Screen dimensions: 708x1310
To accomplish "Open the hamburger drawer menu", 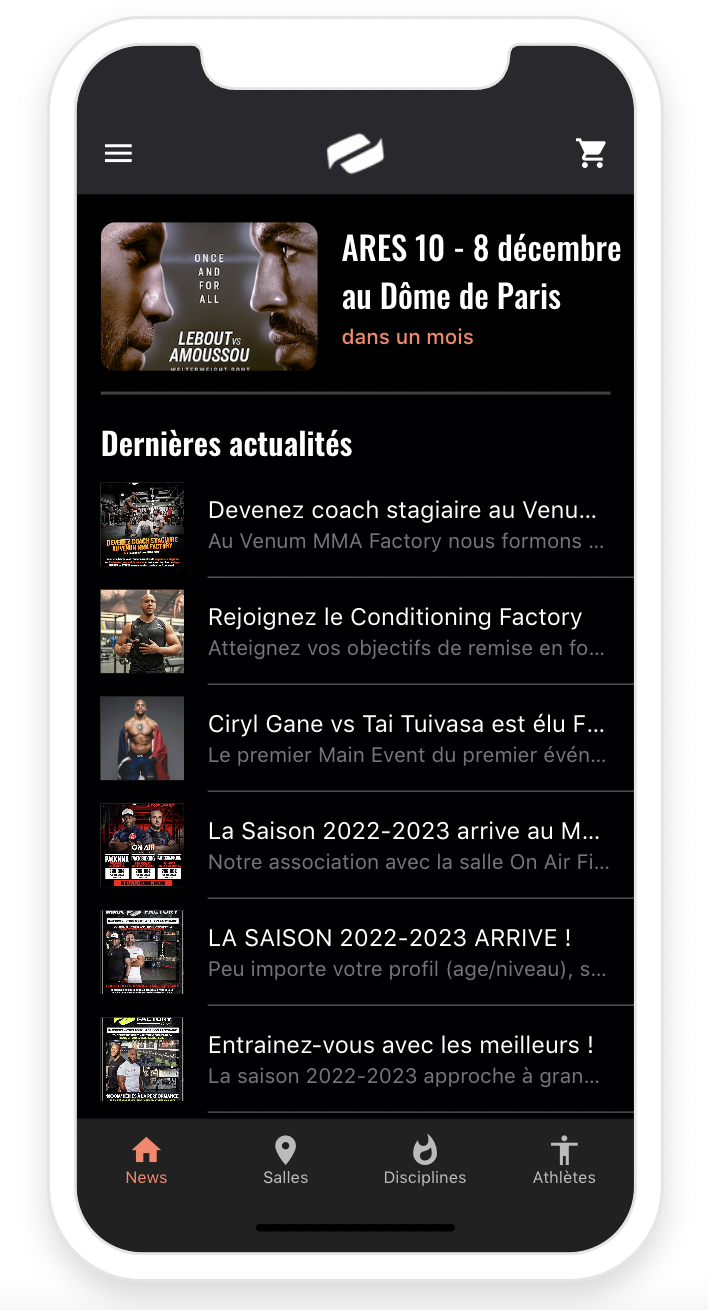I will click(x=118, y=153).
